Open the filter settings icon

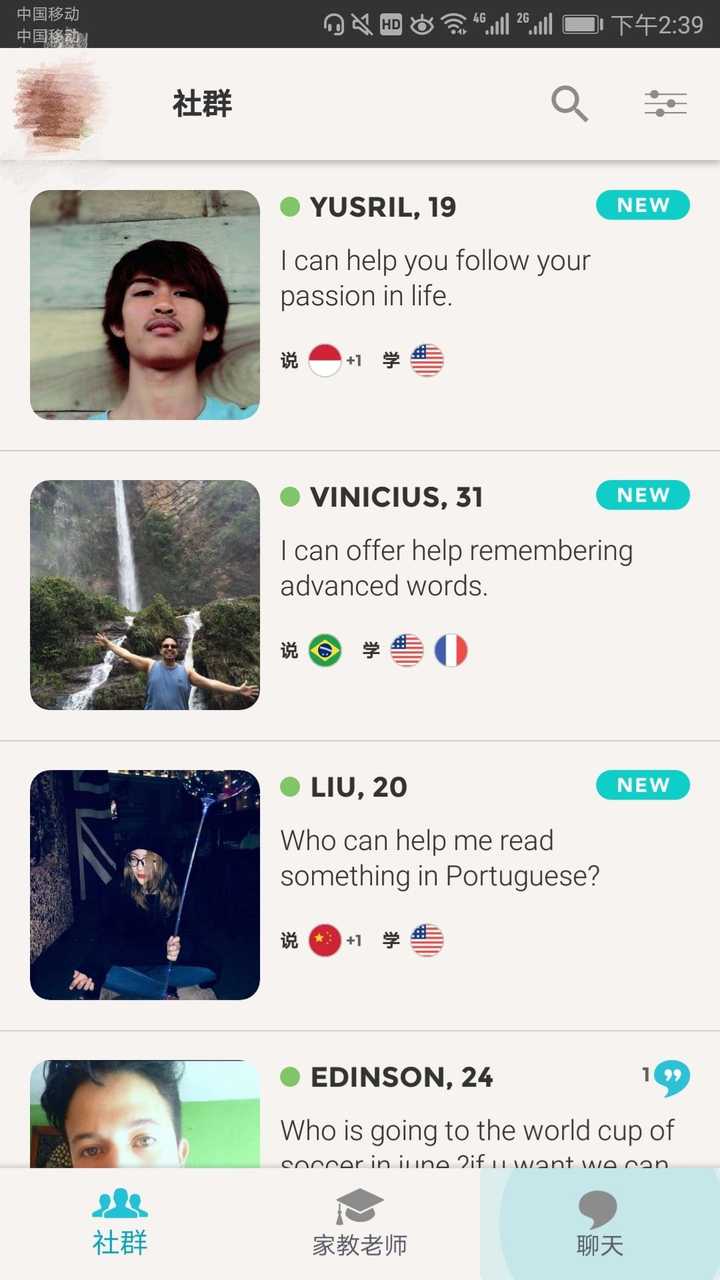click(665, 104)
